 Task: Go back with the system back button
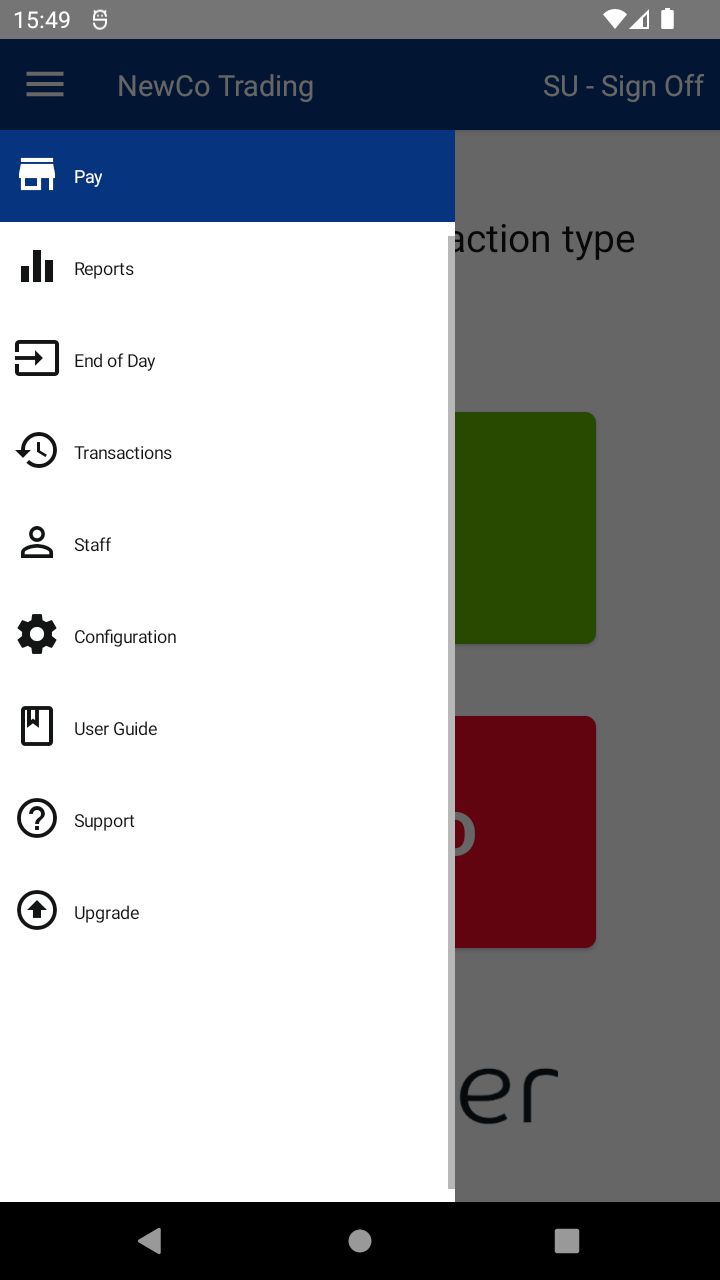tap(150, 1241)
